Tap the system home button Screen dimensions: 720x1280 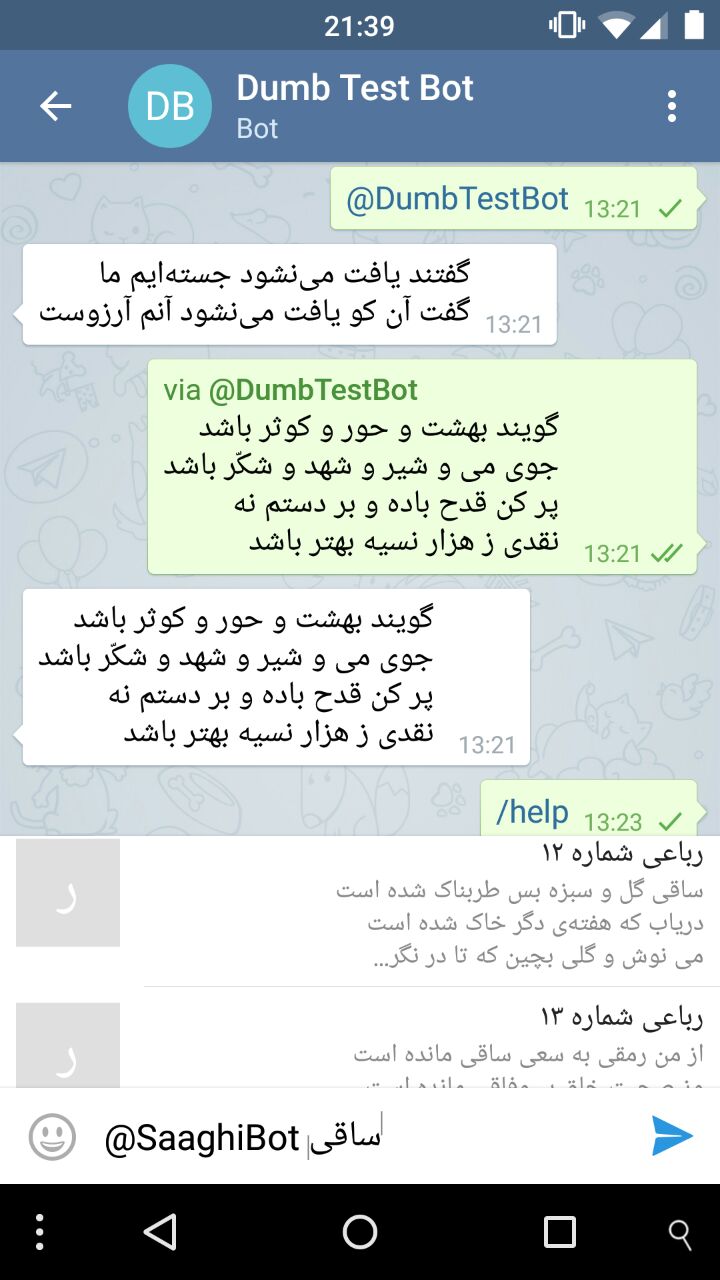point(360,1232)
